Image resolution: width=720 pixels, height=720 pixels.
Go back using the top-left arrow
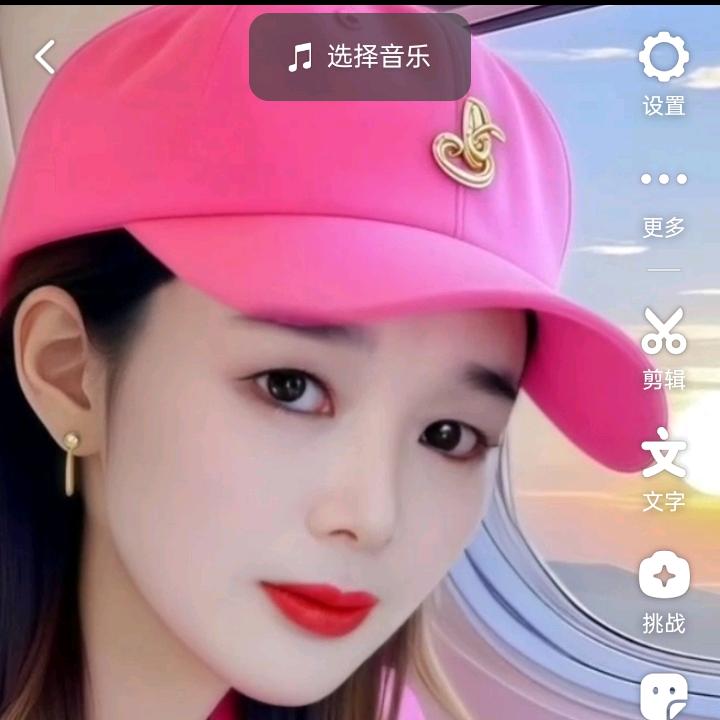pos(45,57)
